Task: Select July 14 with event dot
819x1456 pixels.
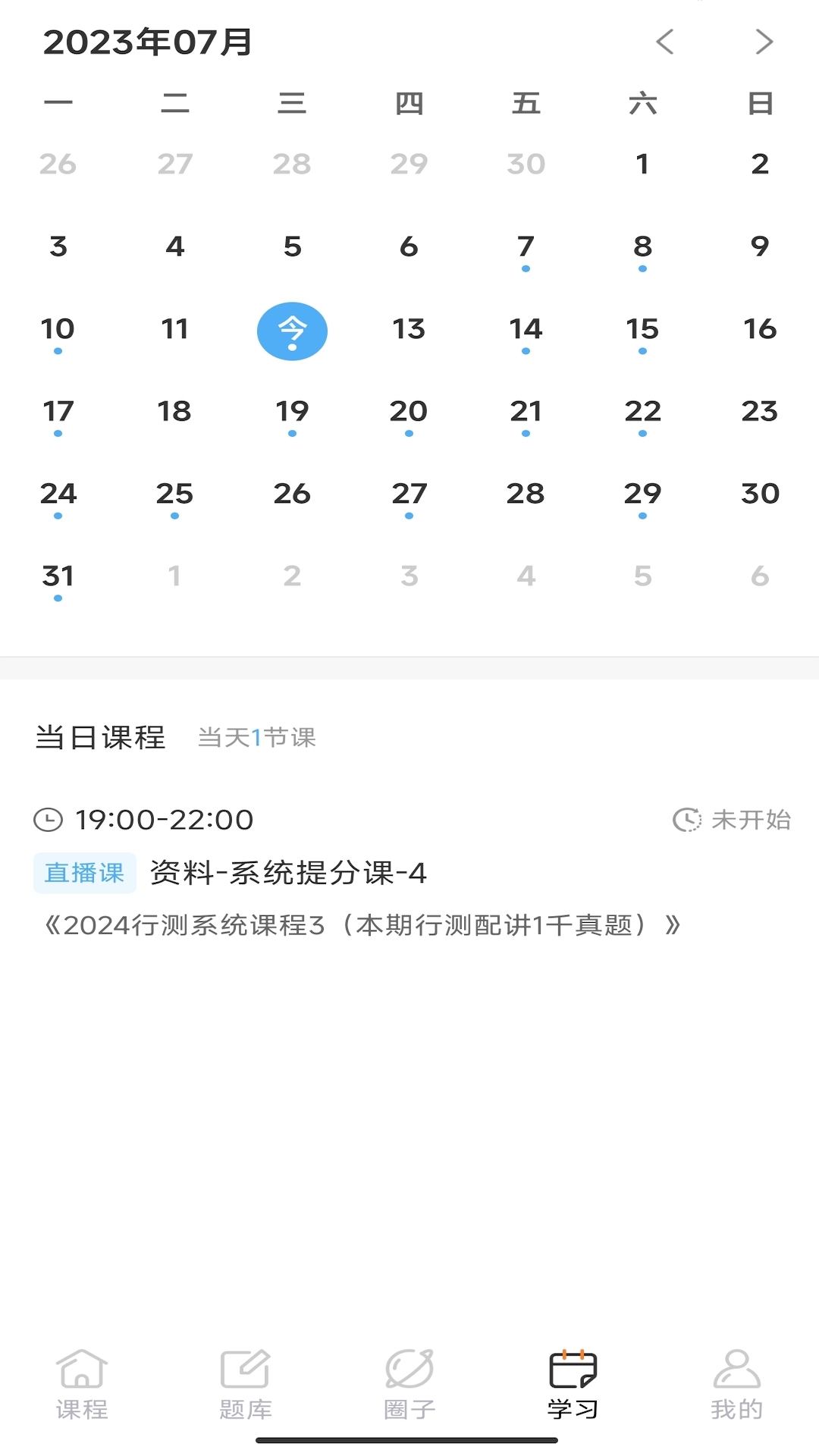Action: [526, 329]
